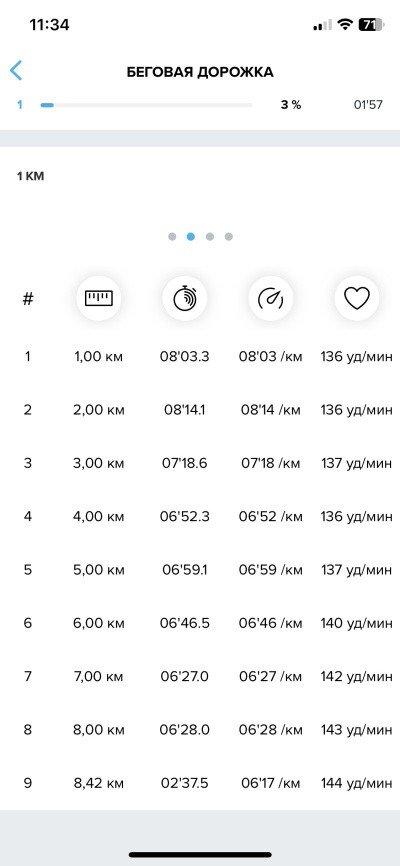The width and height of the screenshot is (400, 866).
Task: Tap the stopwatch duration column icon
Action: [x=185, y=298]
